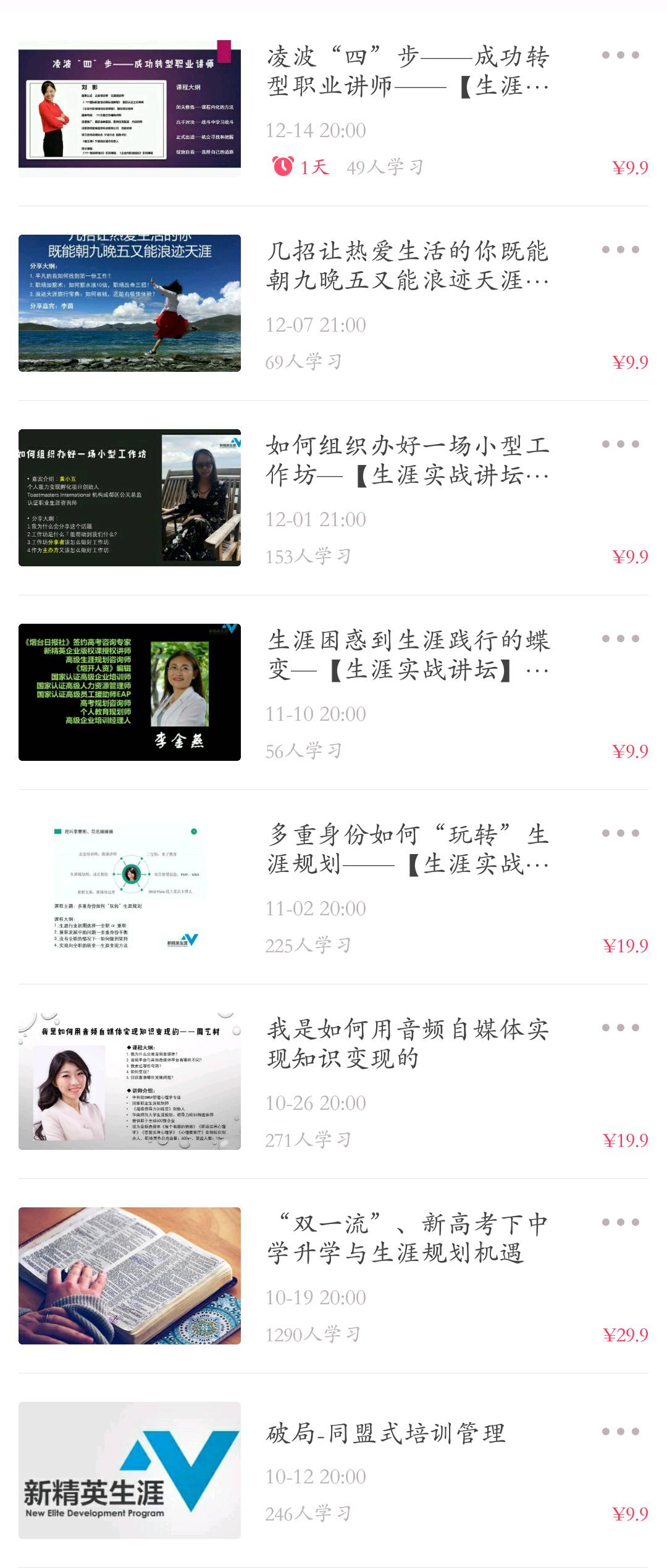Open the 生涯困惑到生涯践行的蝶变 course

(x=408, y=655)
